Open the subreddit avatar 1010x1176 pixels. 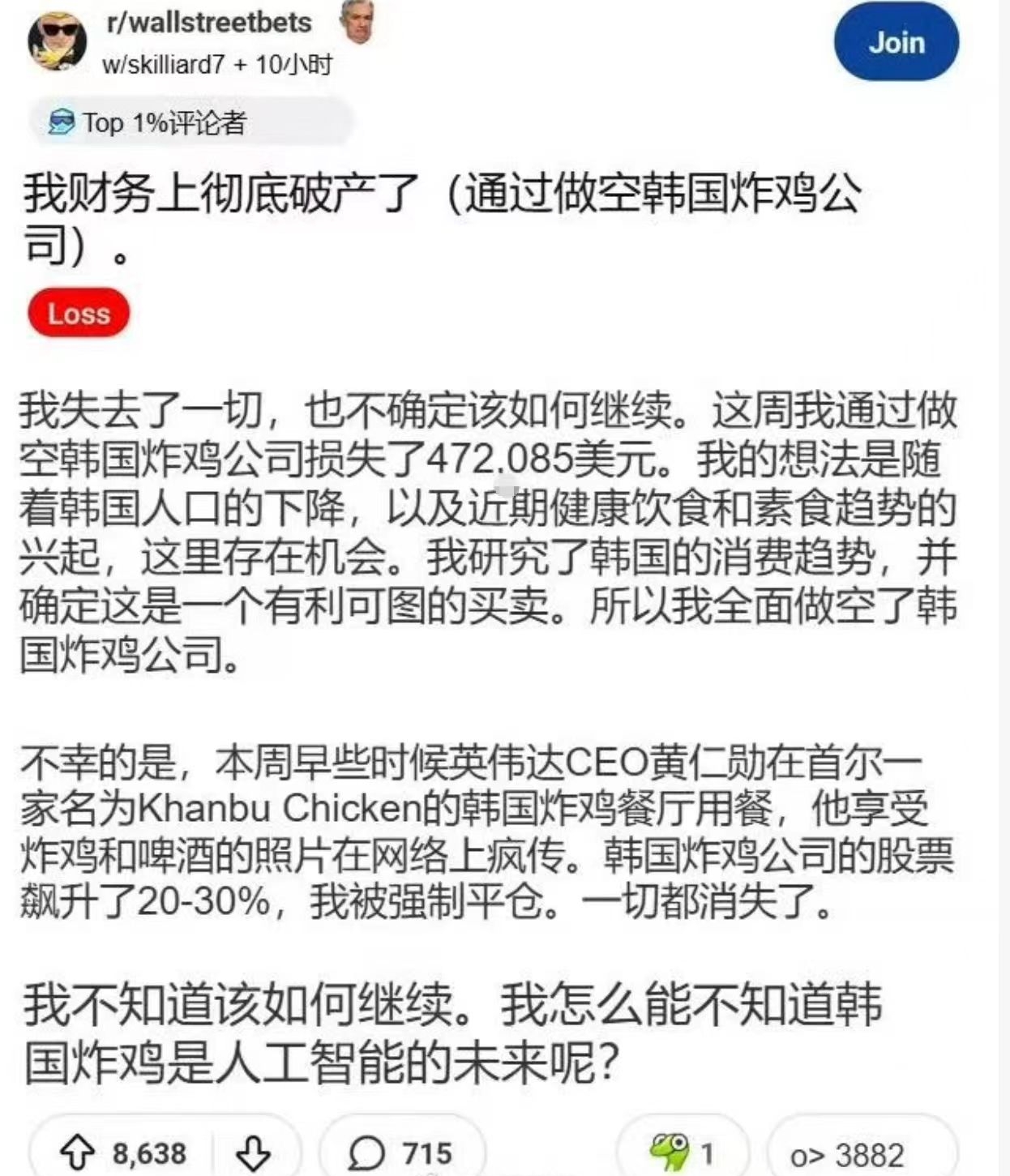pos(57,41)
